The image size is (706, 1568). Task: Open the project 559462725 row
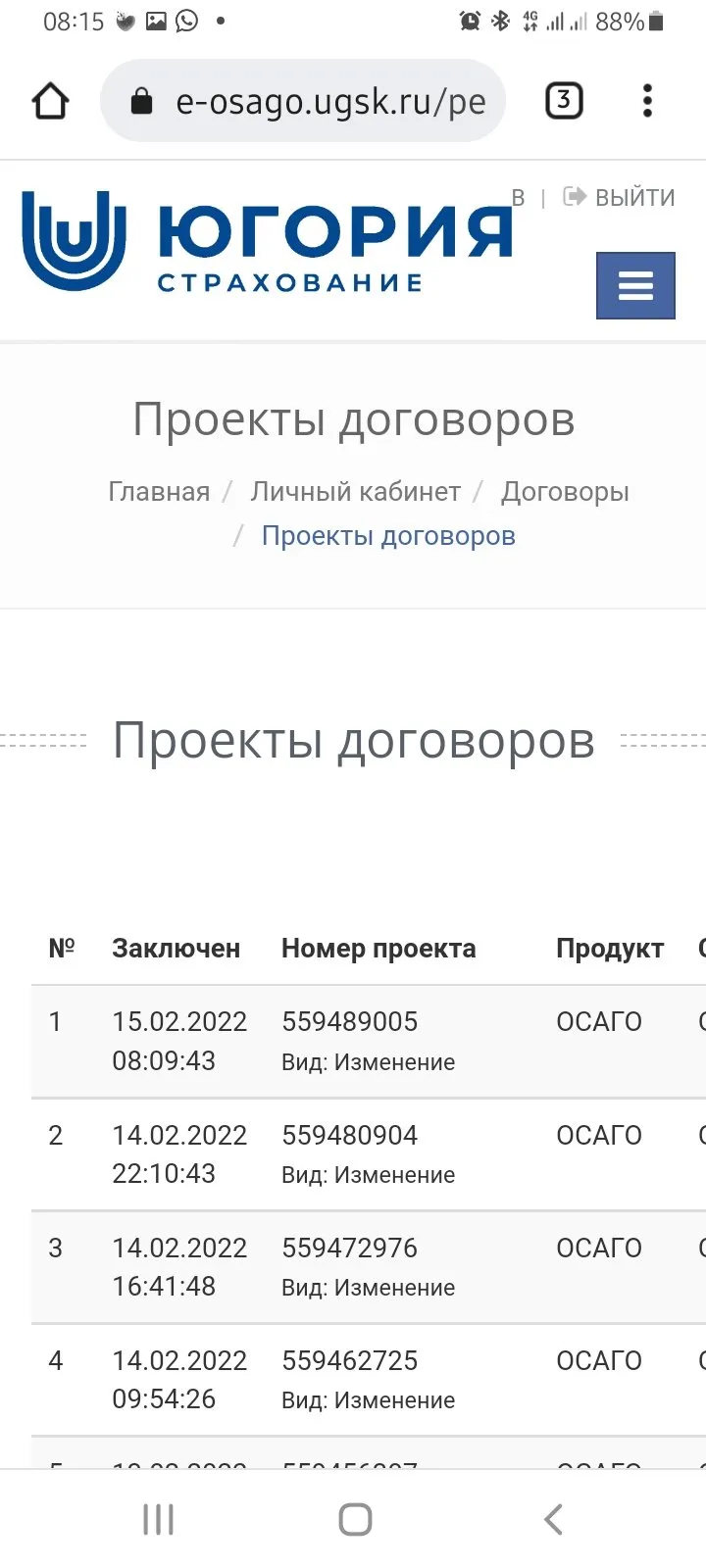tap(369, 1380)
